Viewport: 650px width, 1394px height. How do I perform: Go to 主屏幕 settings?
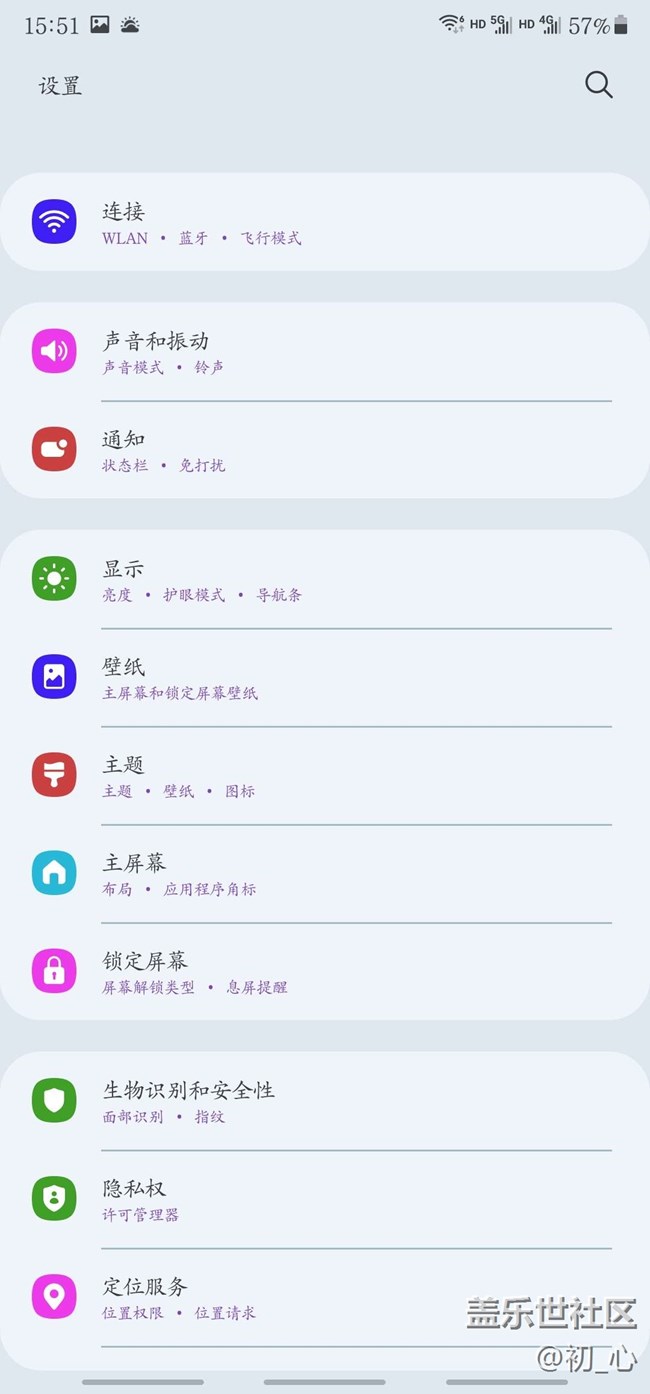[x=324, y=874]
